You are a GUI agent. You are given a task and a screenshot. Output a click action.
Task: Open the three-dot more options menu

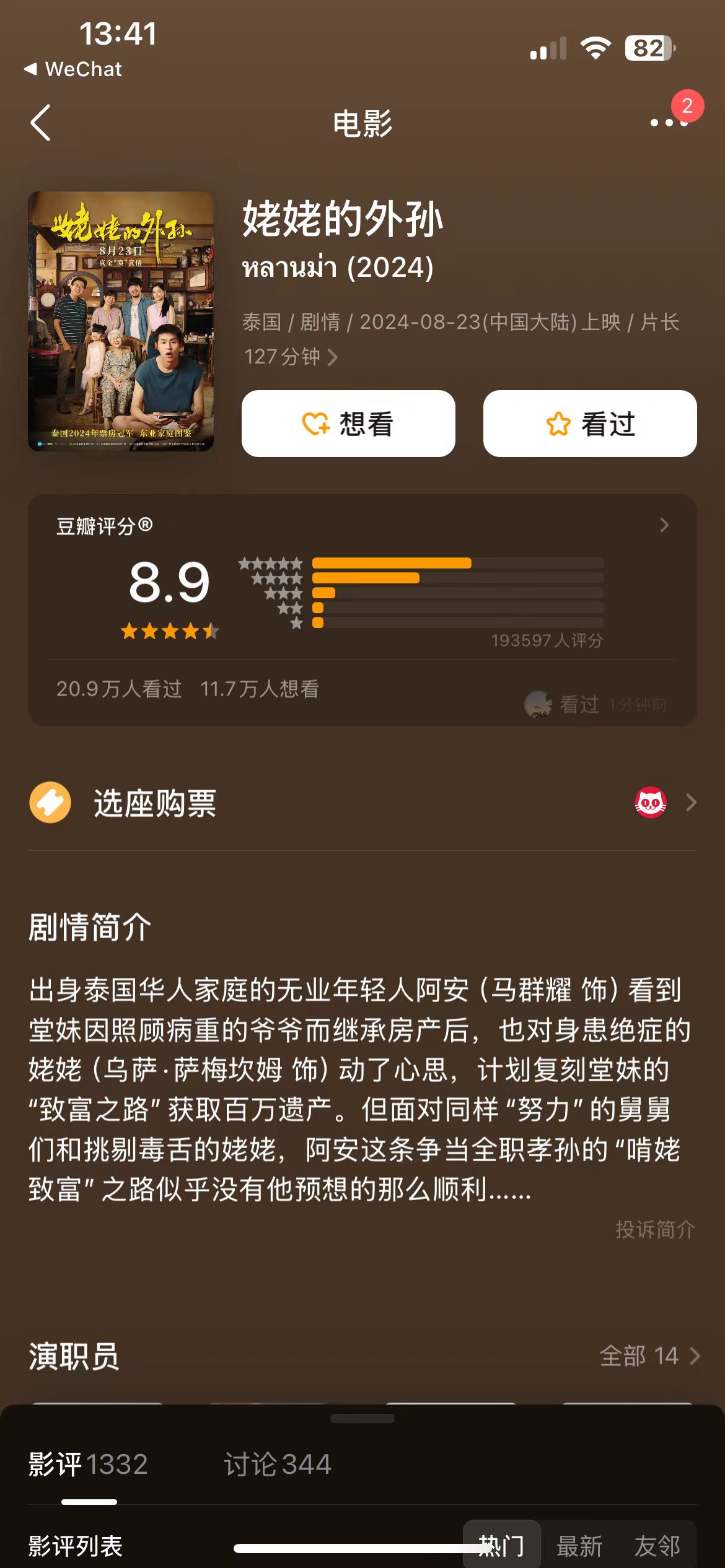click(x=669, y=123)
